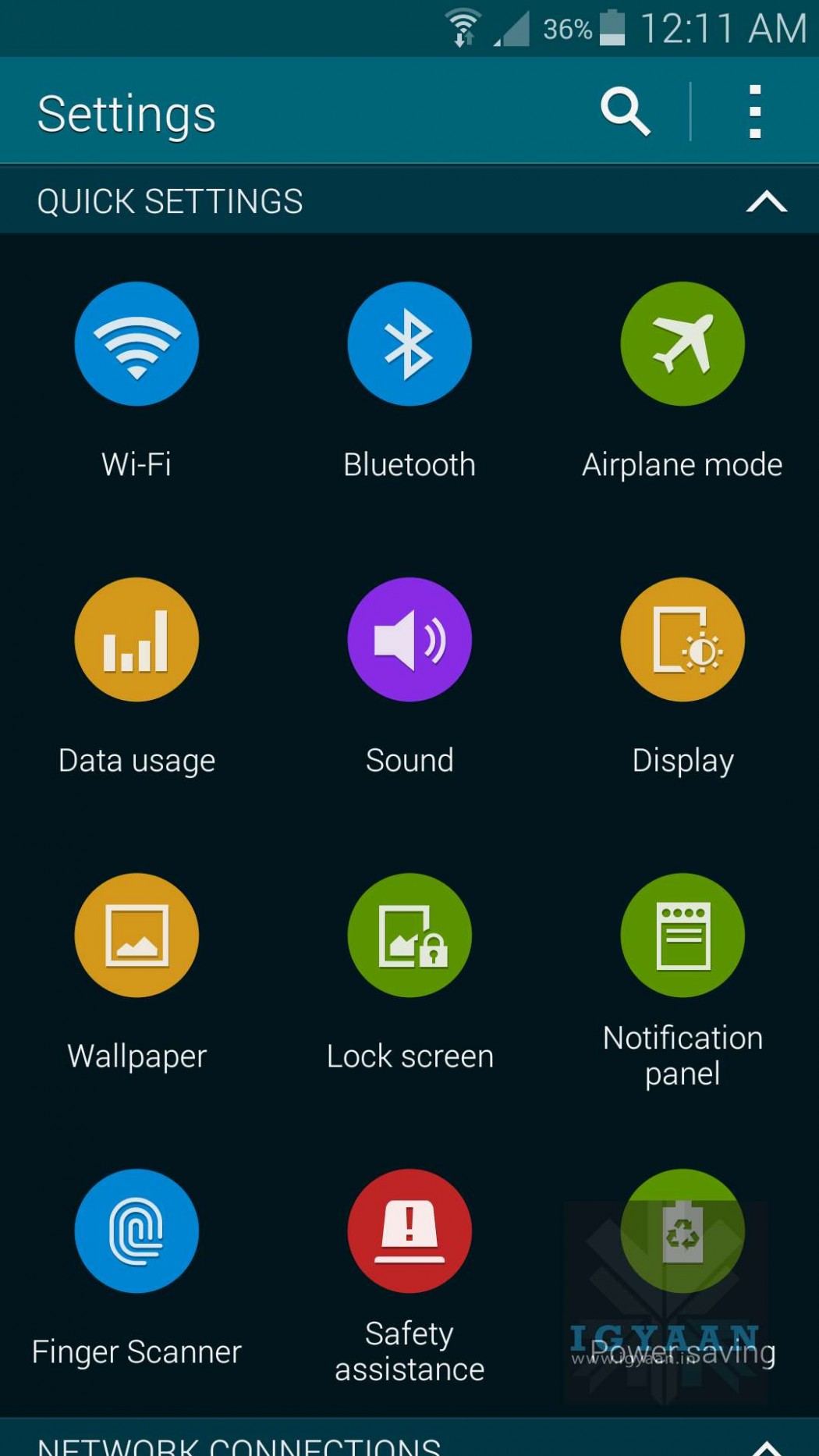Open Notification panel settings

682,936
